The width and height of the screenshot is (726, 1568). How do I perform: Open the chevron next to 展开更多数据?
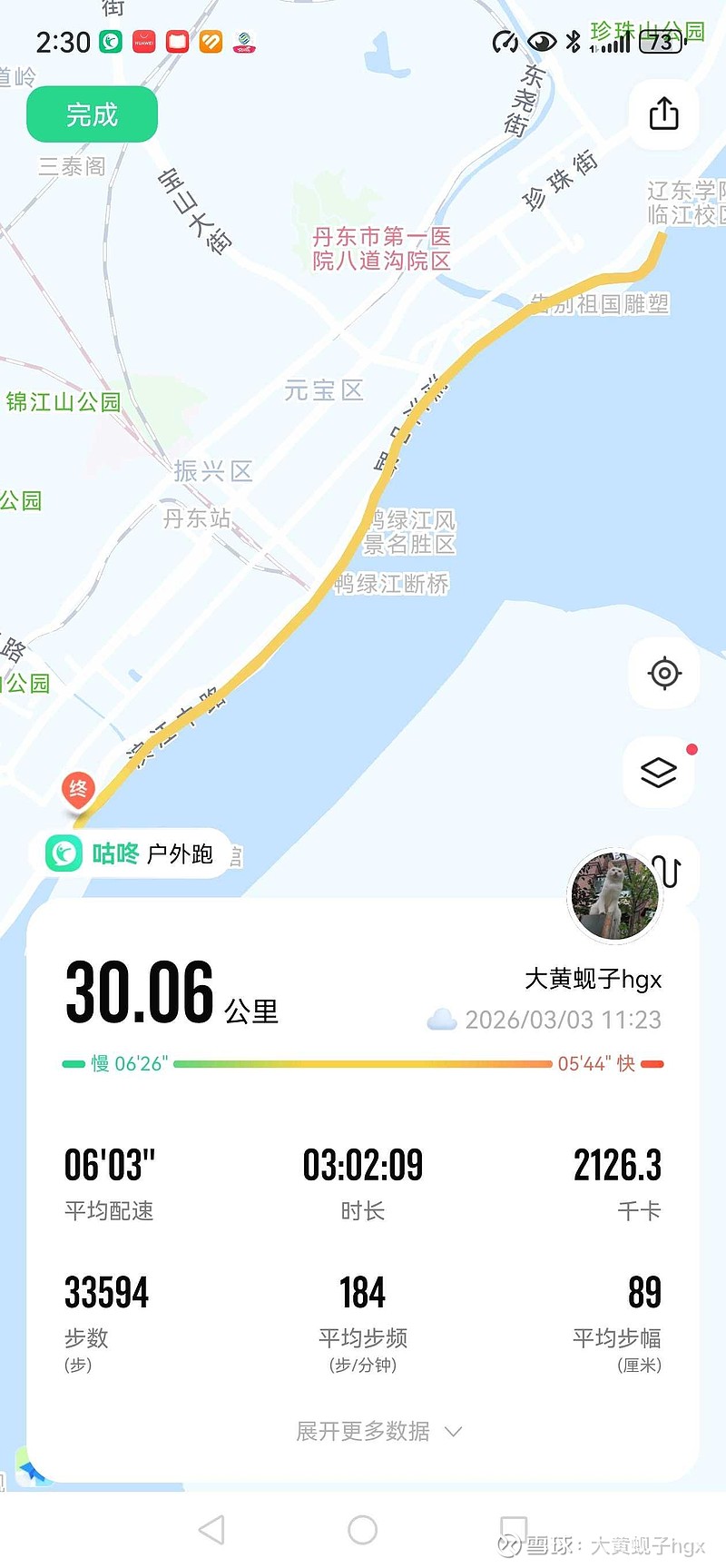[451, 1432]
